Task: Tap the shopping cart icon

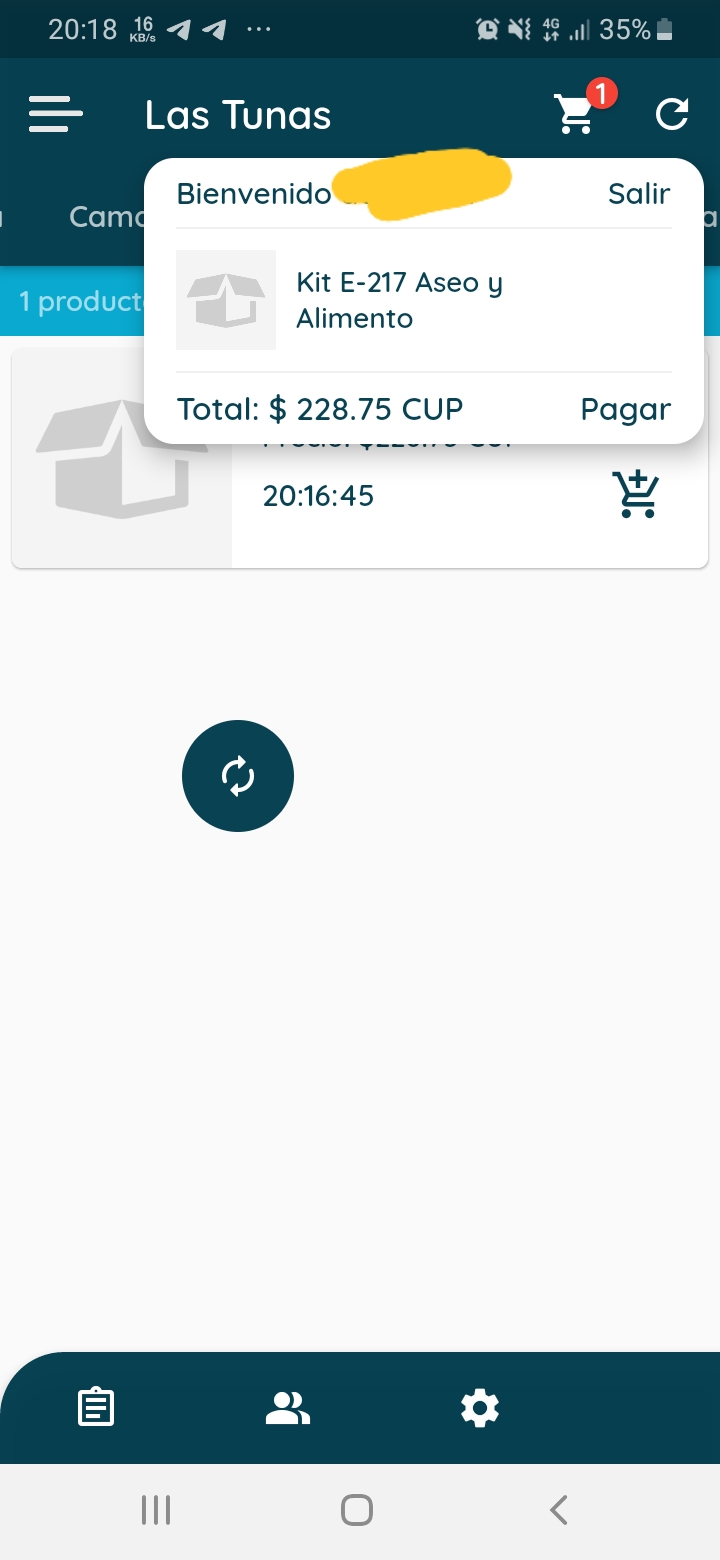Action: [x=576, y=115]
